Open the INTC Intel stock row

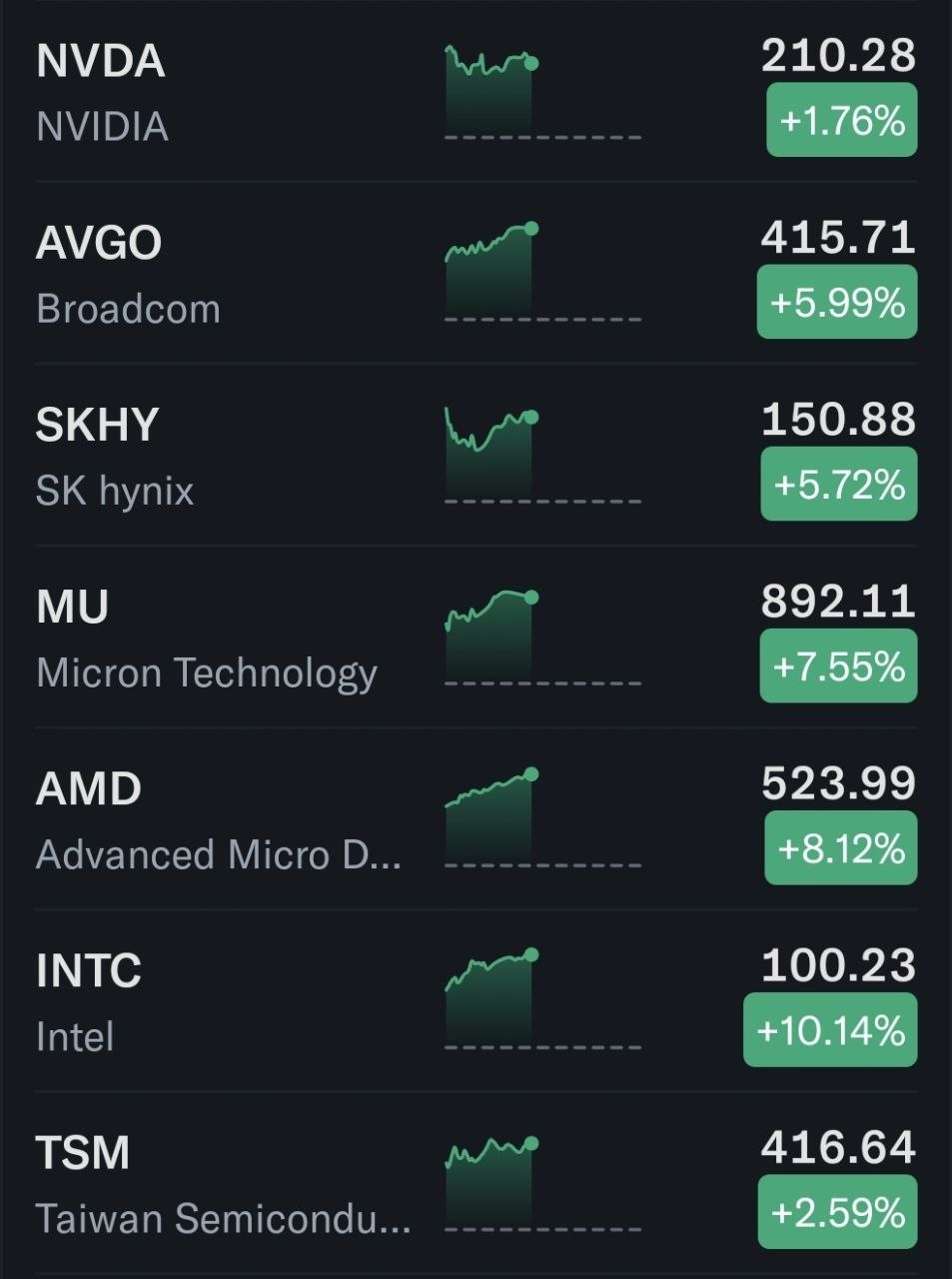coord(476,1000)
